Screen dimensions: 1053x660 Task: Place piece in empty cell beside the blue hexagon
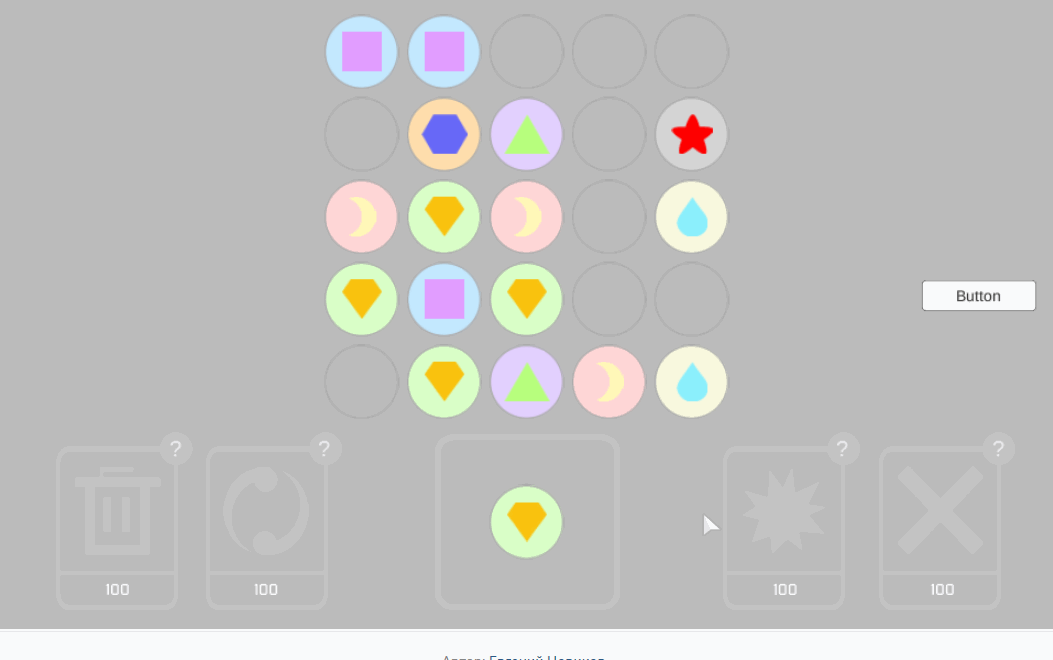pyautogui.click(x=362, y=134)
